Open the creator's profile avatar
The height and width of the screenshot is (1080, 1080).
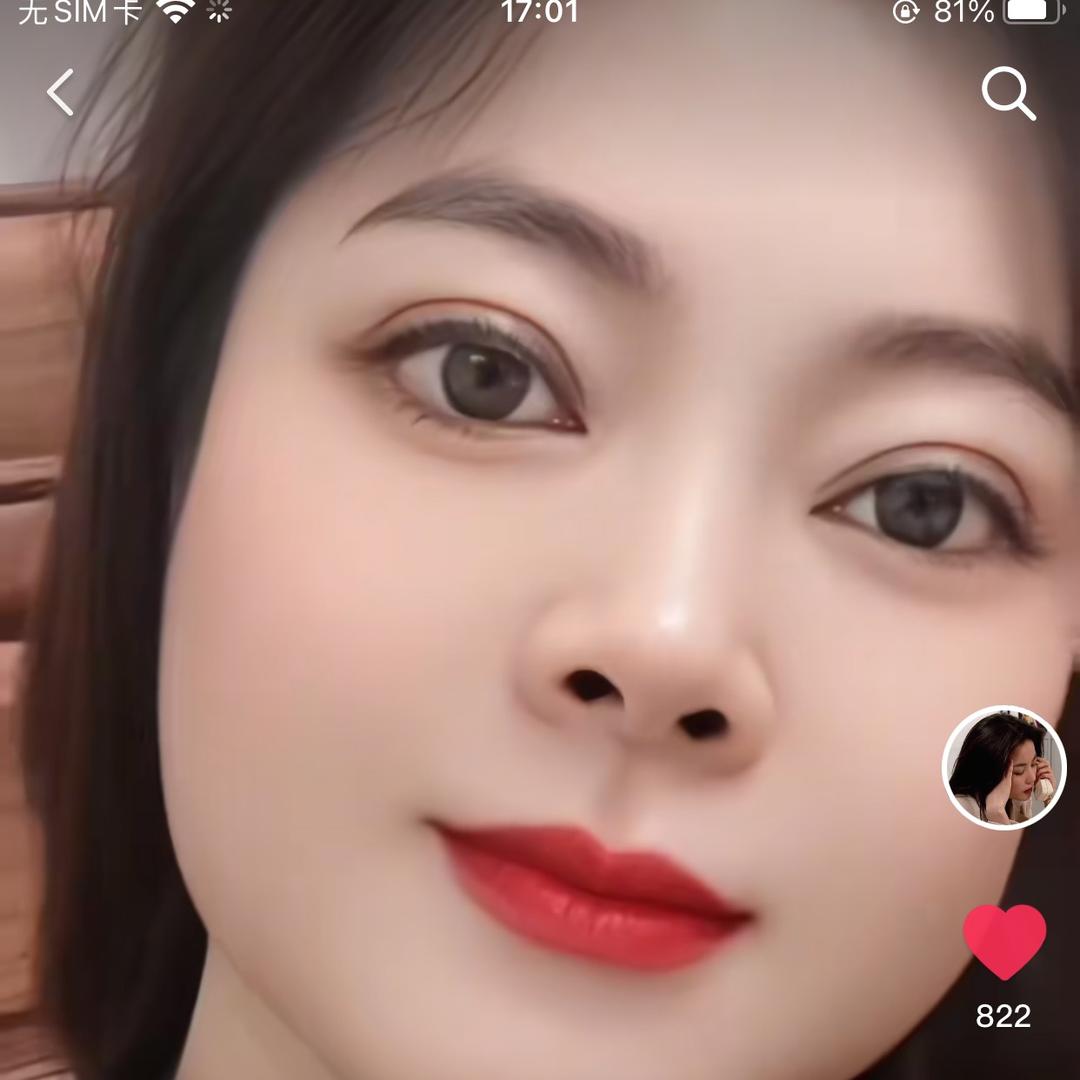click(x=1004, y=768)
